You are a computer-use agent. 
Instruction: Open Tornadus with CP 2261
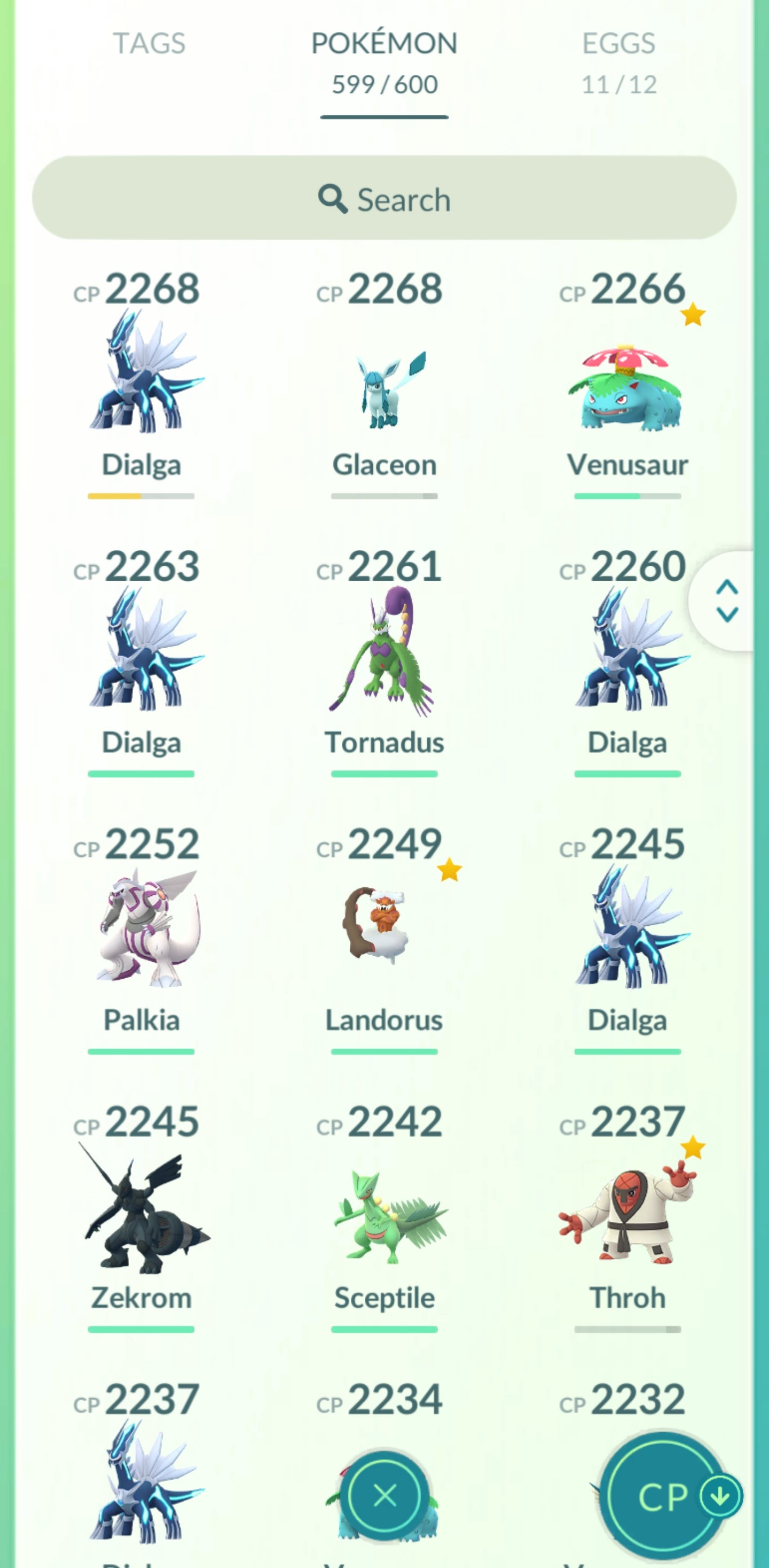coord(384,651)
